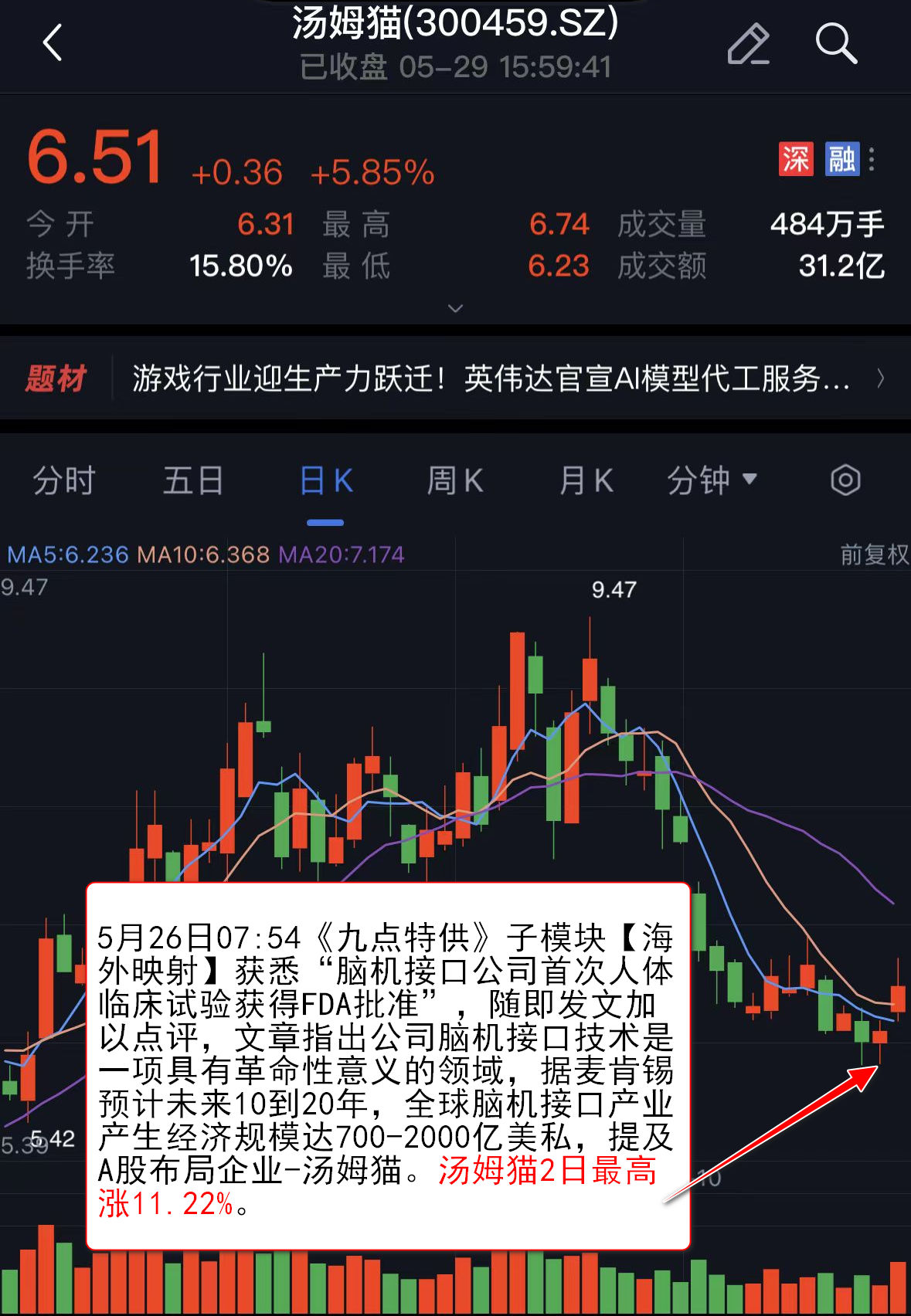The image size is (911, 1316).
Task: Open the three-dot menu beside 融 tag
Action: 872,159
